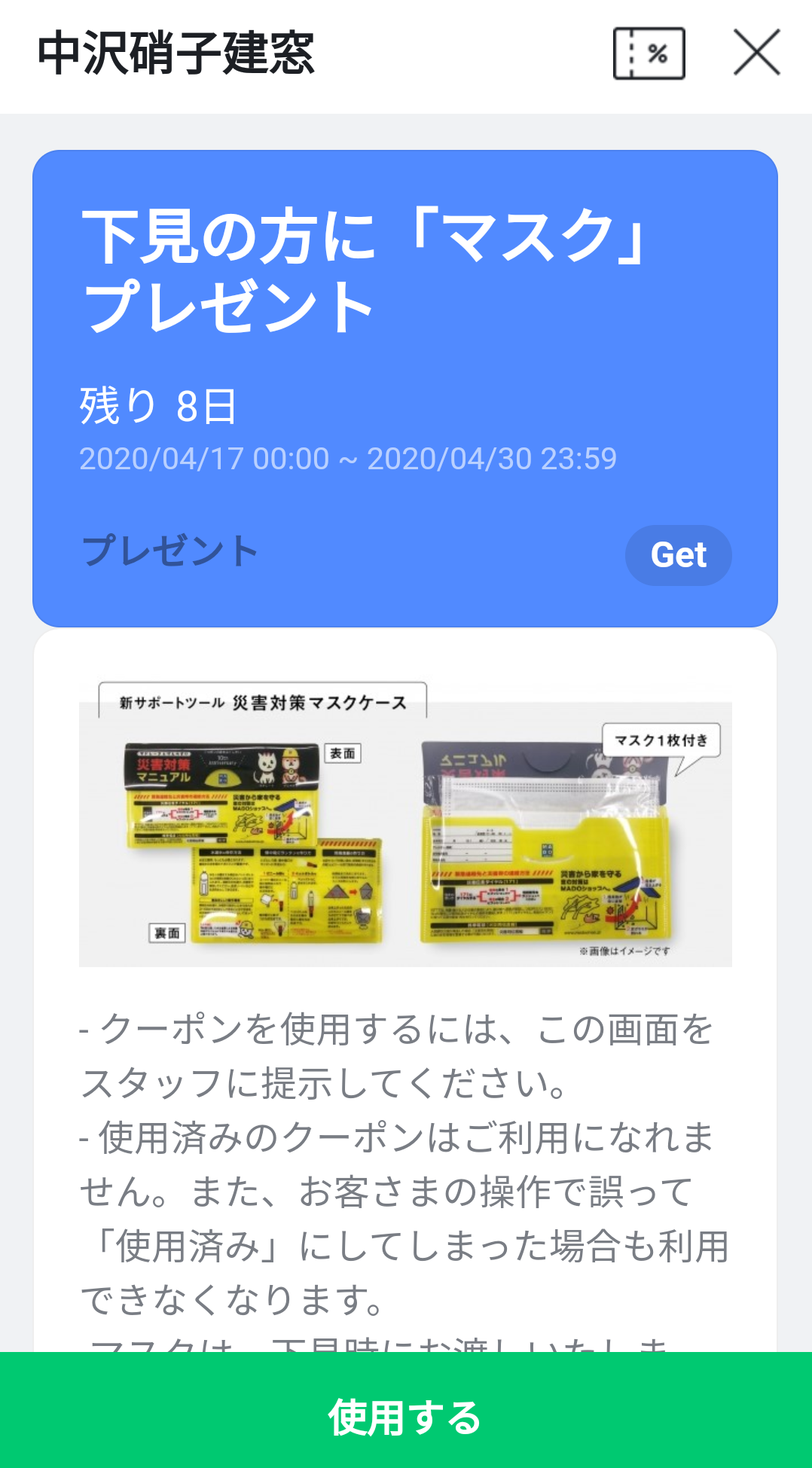Open the coupon list icon
The height and width of the screenshot is (1468, 812).
pyautogui.click(x=649, y=53)
